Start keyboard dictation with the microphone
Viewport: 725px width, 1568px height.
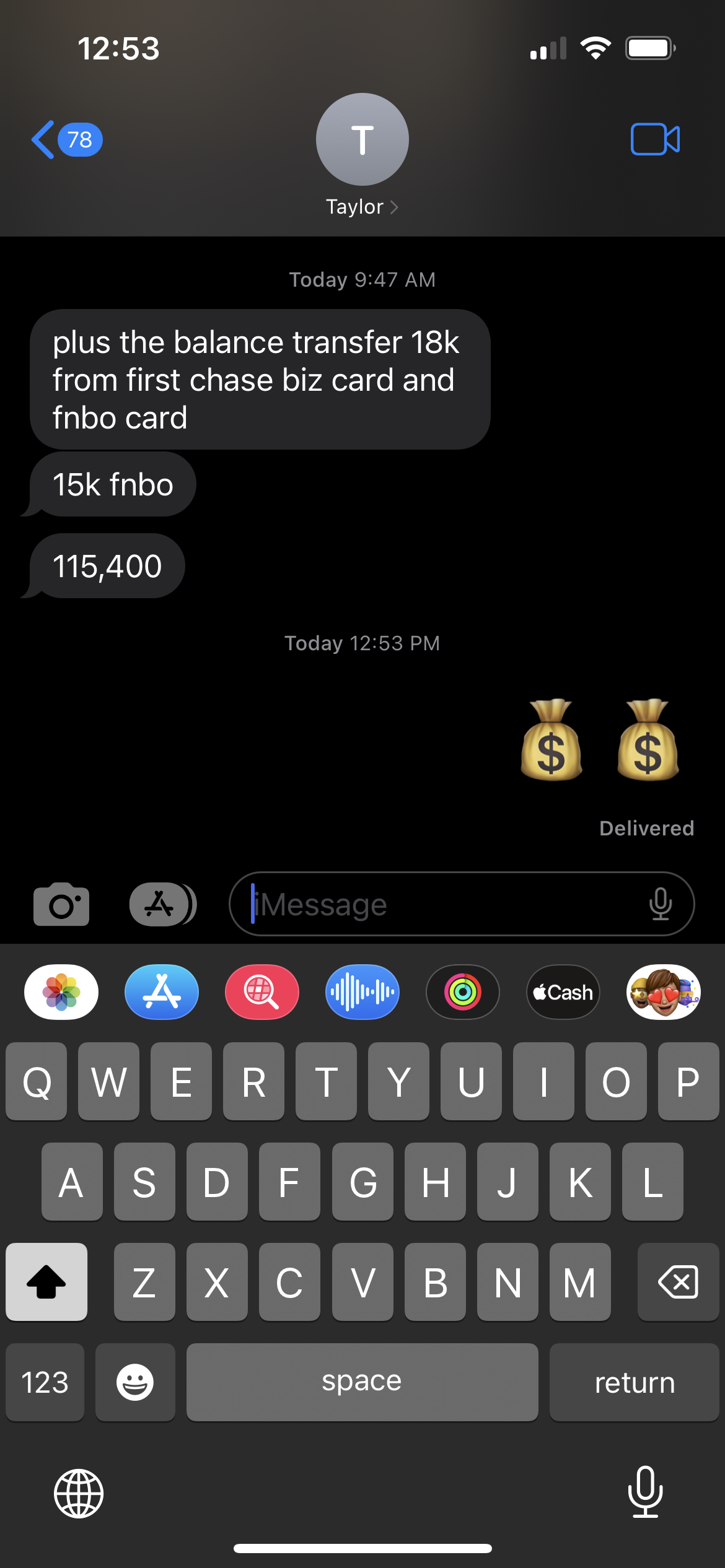(645, 1492)
